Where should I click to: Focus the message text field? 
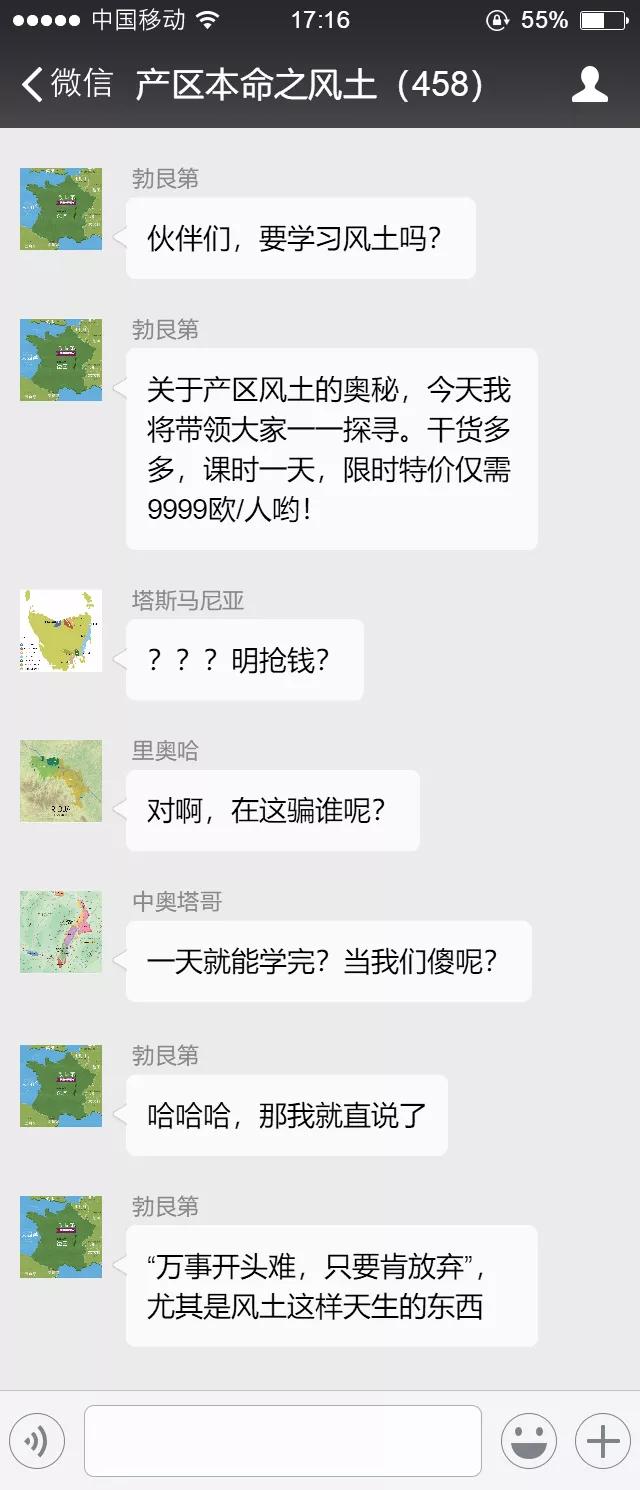(x=282, y=1441)
